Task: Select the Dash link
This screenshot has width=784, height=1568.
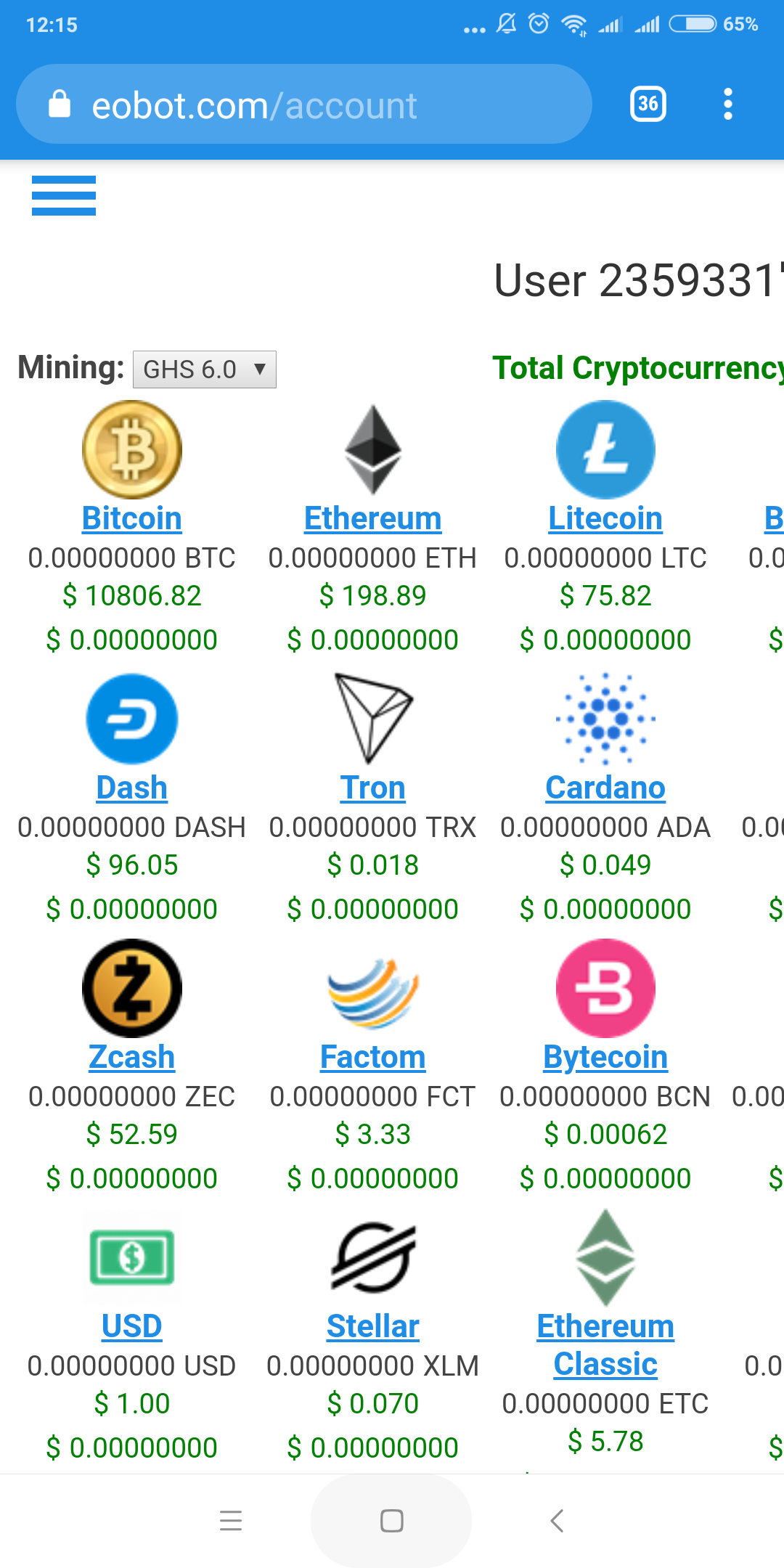Action: (x=131, y=788)
